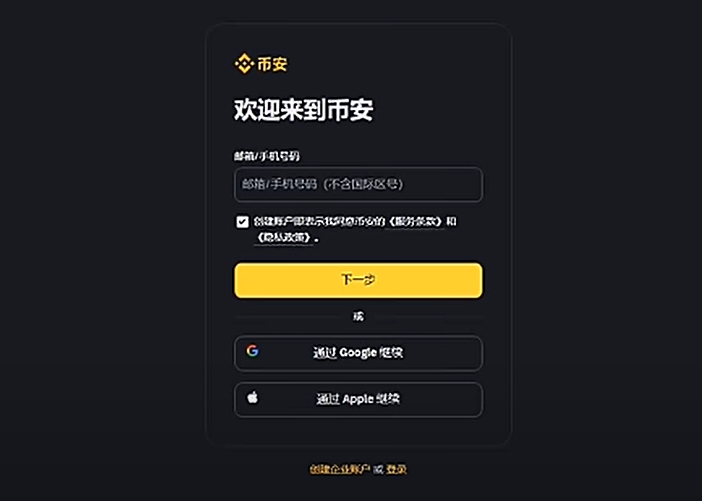The image size is (702, 501).
Task: Tap the yellow 下一步 button
Action: click(x=358, y=280)
